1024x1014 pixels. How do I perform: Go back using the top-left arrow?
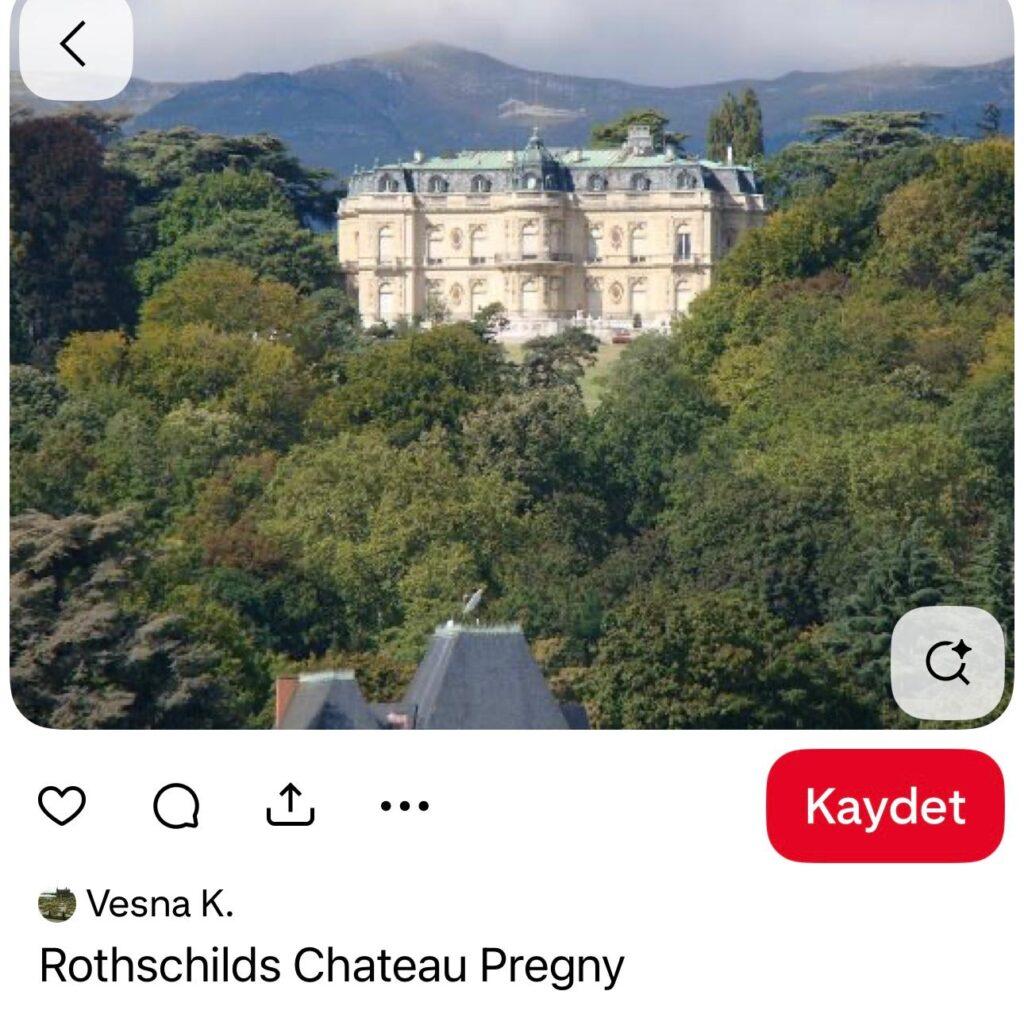75,46
